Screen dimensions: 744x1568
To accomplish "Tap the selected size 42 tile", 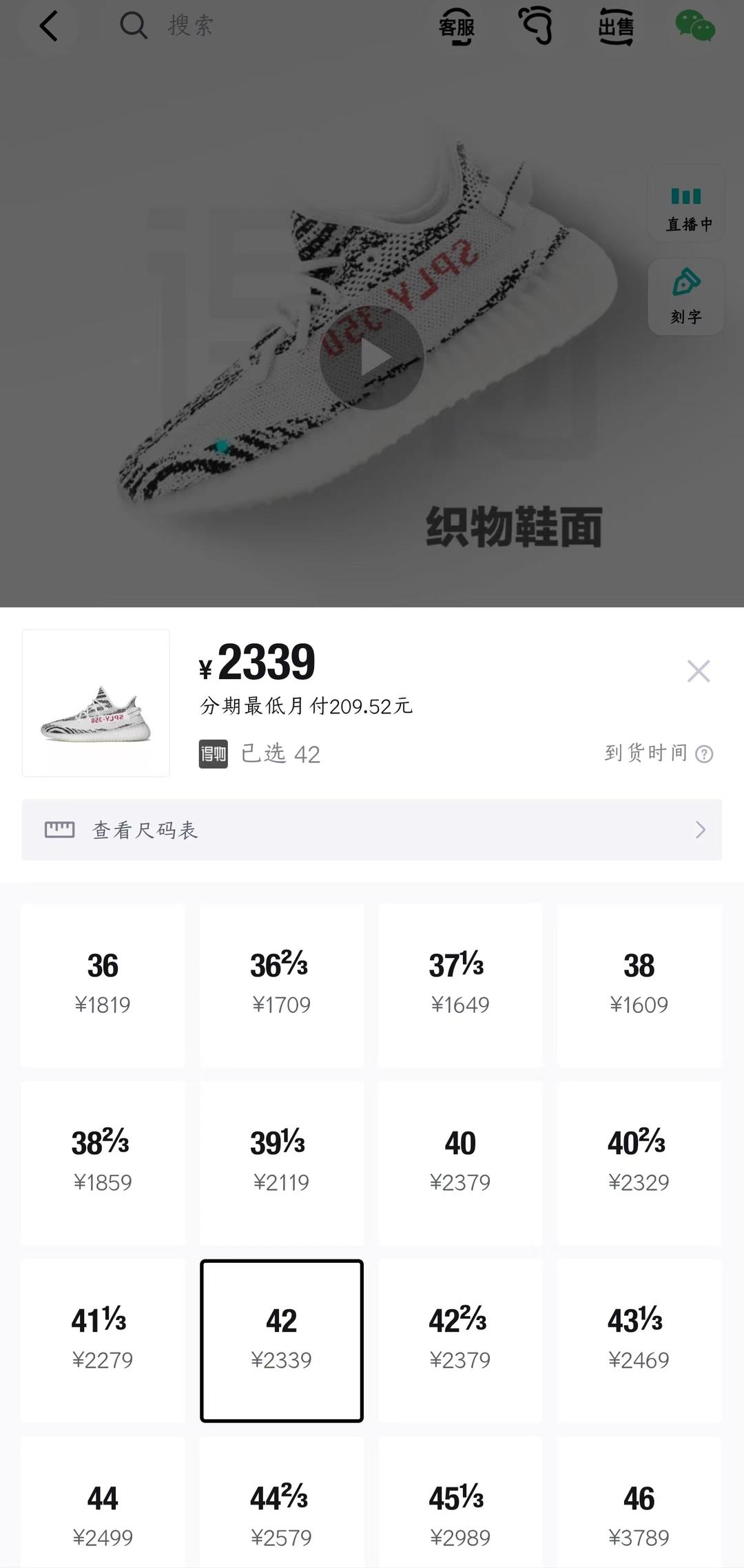I will (x=281, y=1340).
